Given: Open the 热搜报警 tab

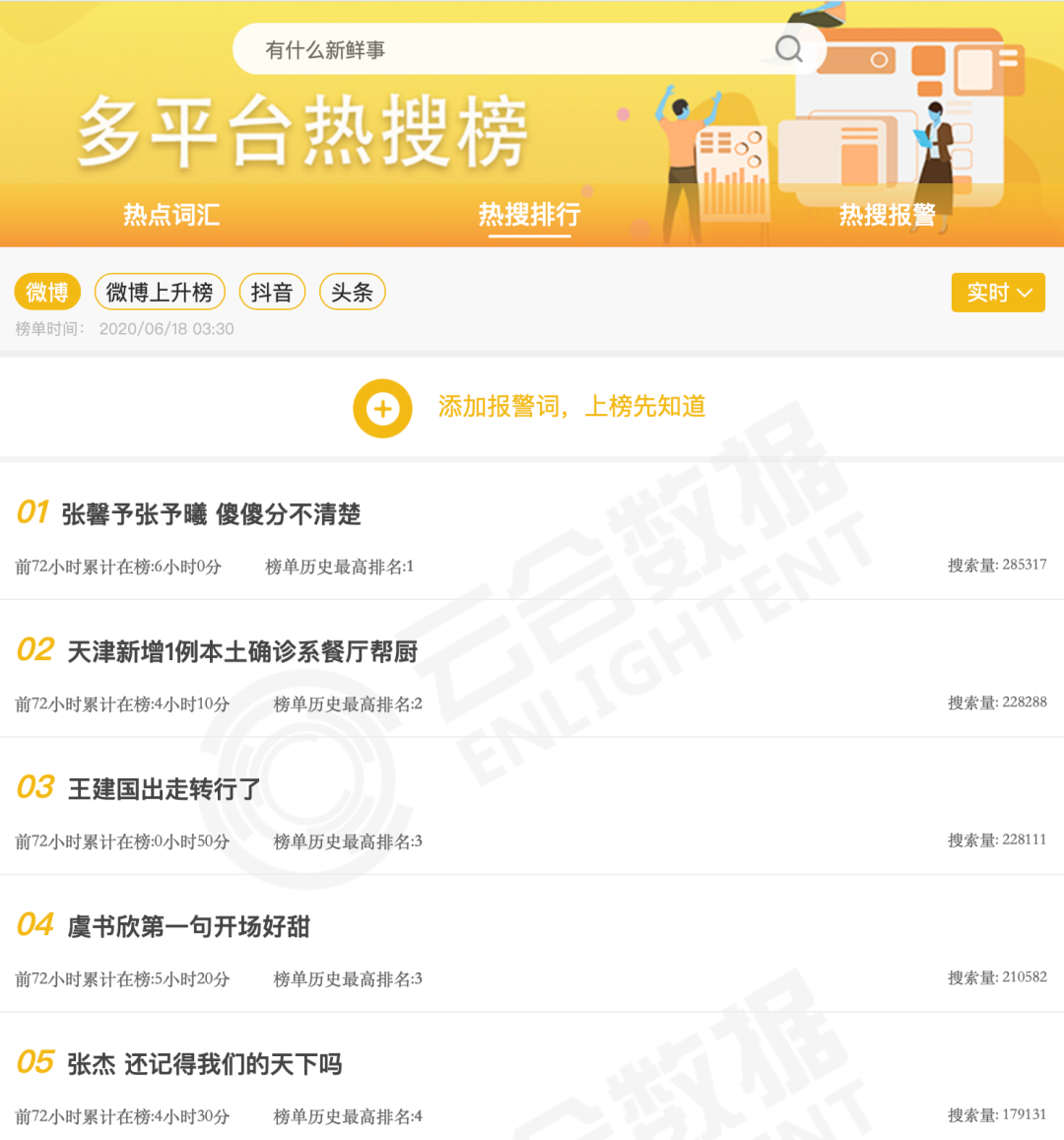Looking at the screenshot, I should click(887, 215).
